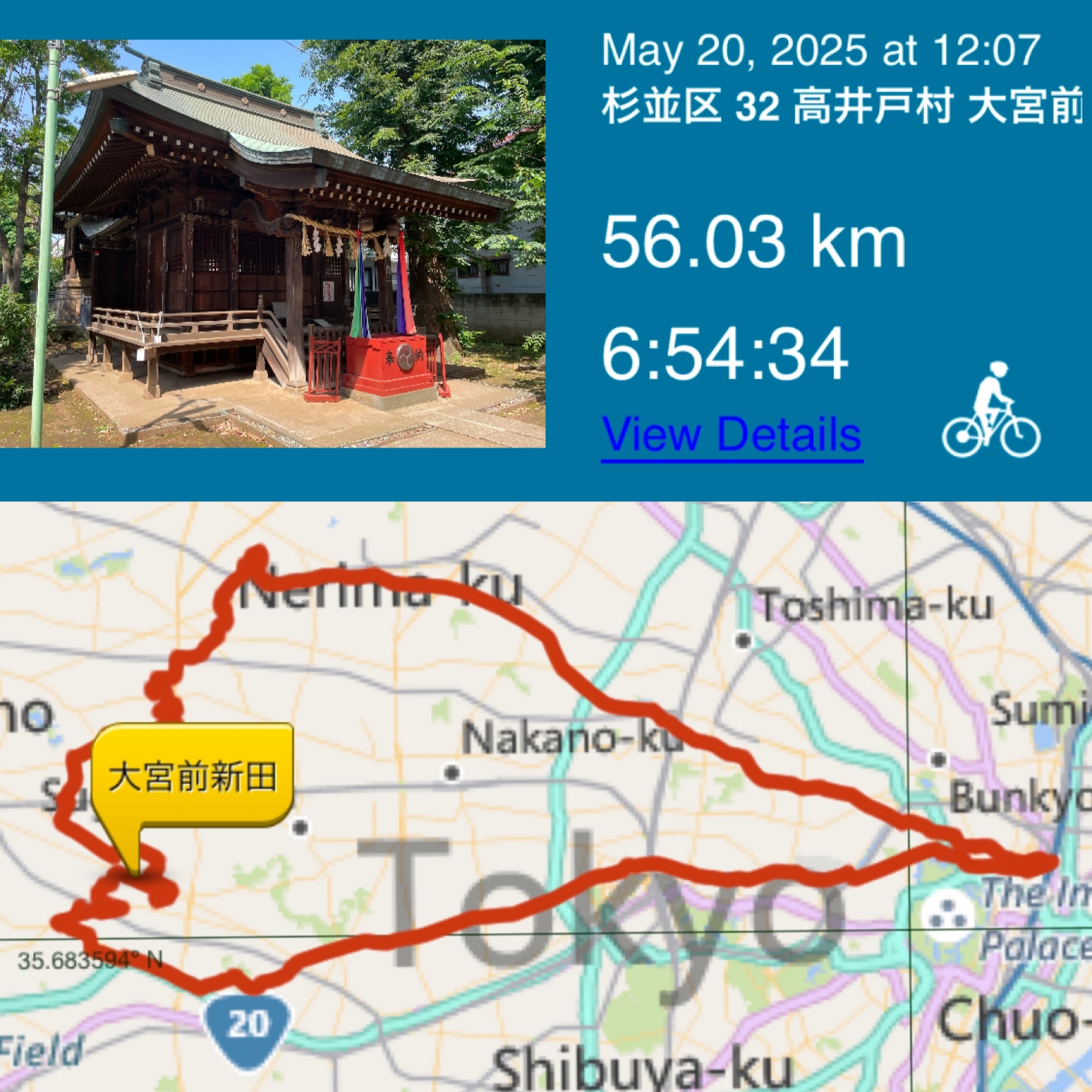This screenshot has width=1092, height=1092.
Task: Open the View Details link
Action: 731,435
